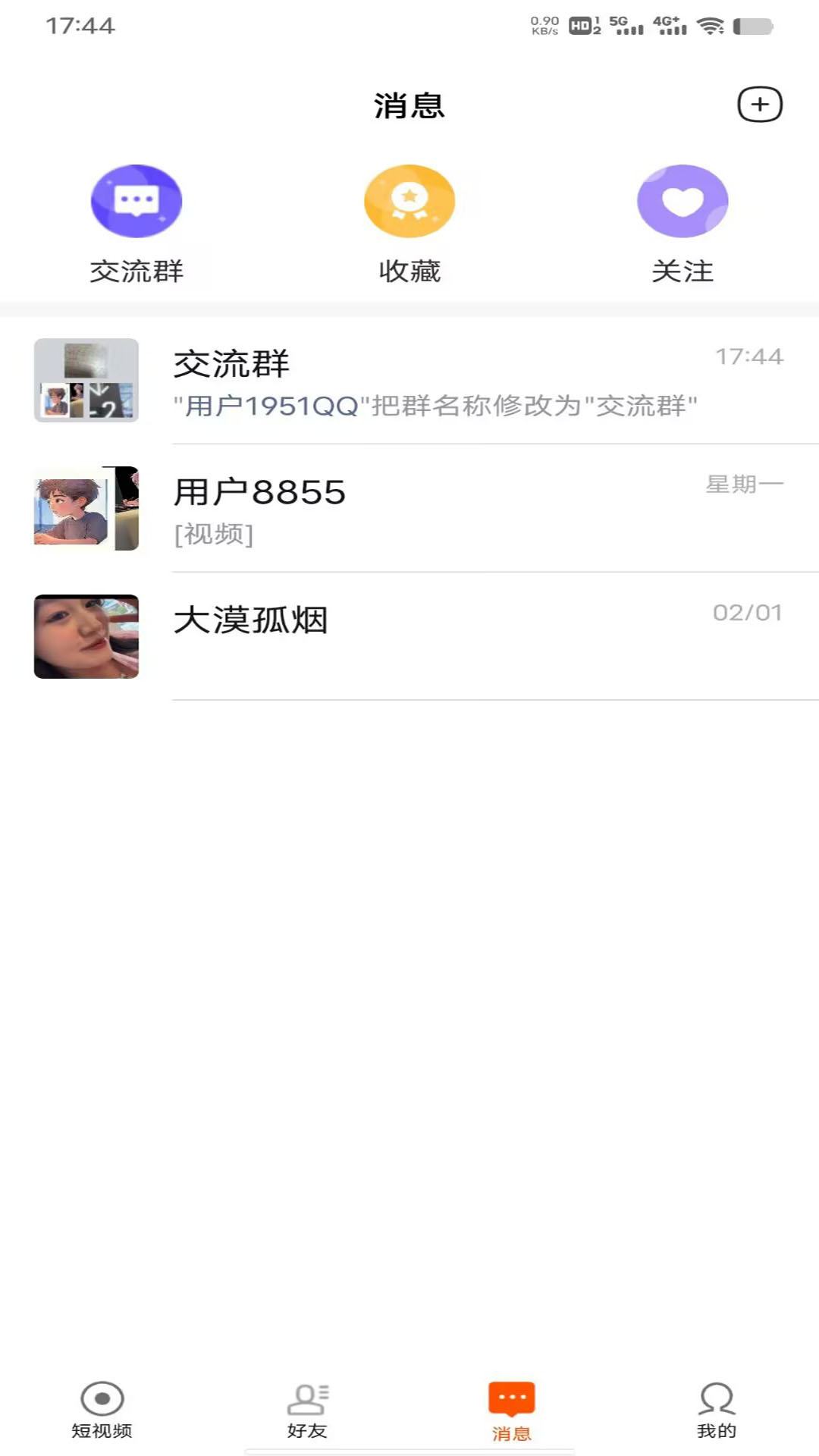The height and width of the screenshot is (1456, 819).
Task: Tap the plus button in top right corner
Action: [760, 105]
